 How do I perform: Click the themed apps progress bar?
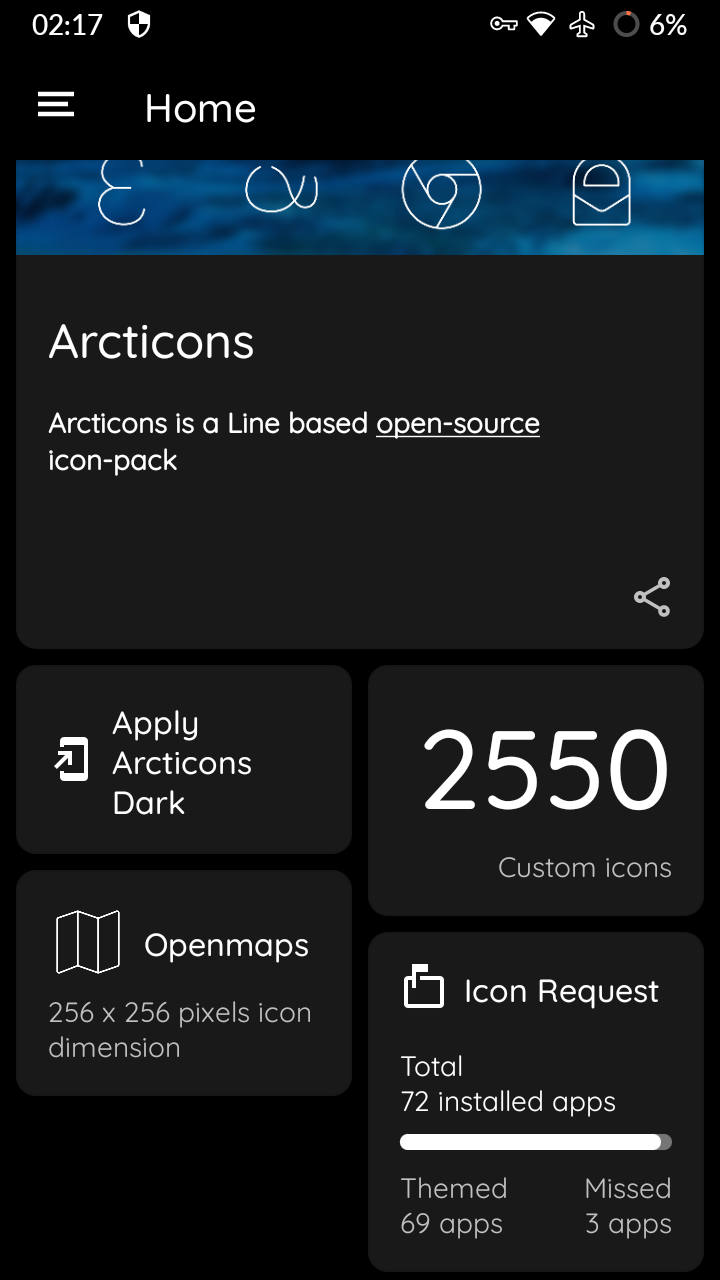536,1141
